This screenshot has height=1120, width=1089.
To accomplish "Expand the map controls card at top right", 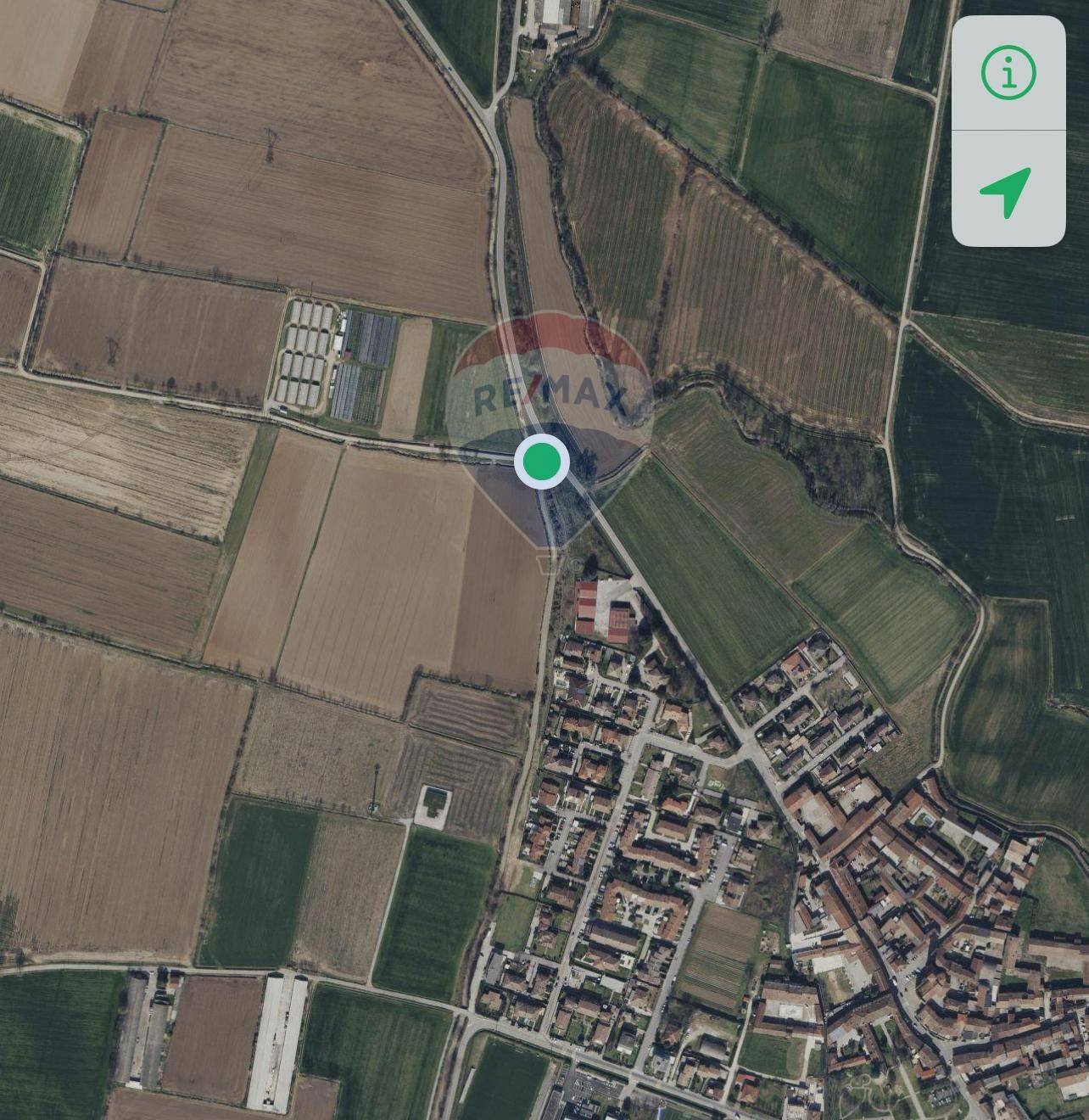I will 1009,132.
